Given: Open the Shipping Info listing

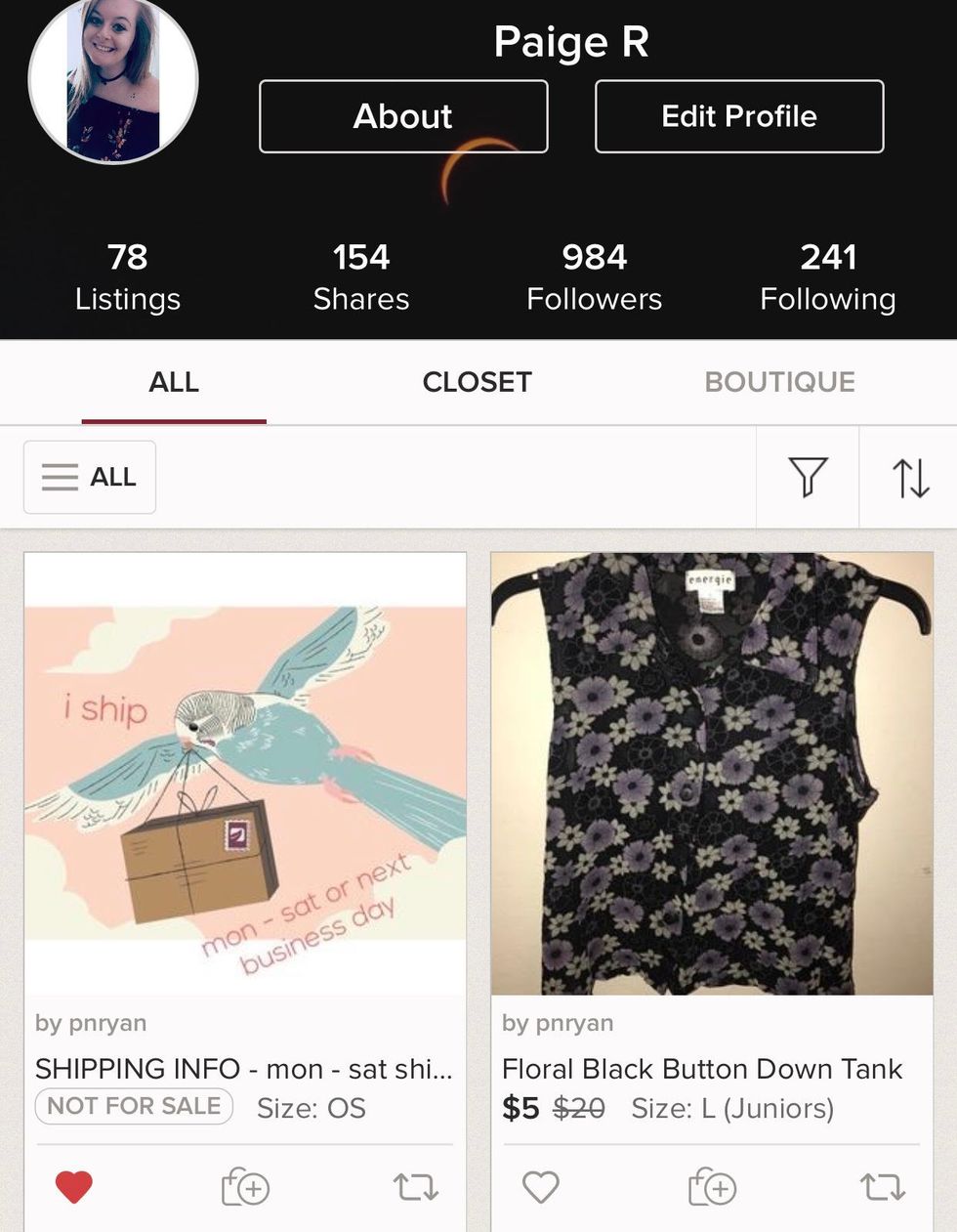Looking at the screenshot, I should tap(245, 774).
